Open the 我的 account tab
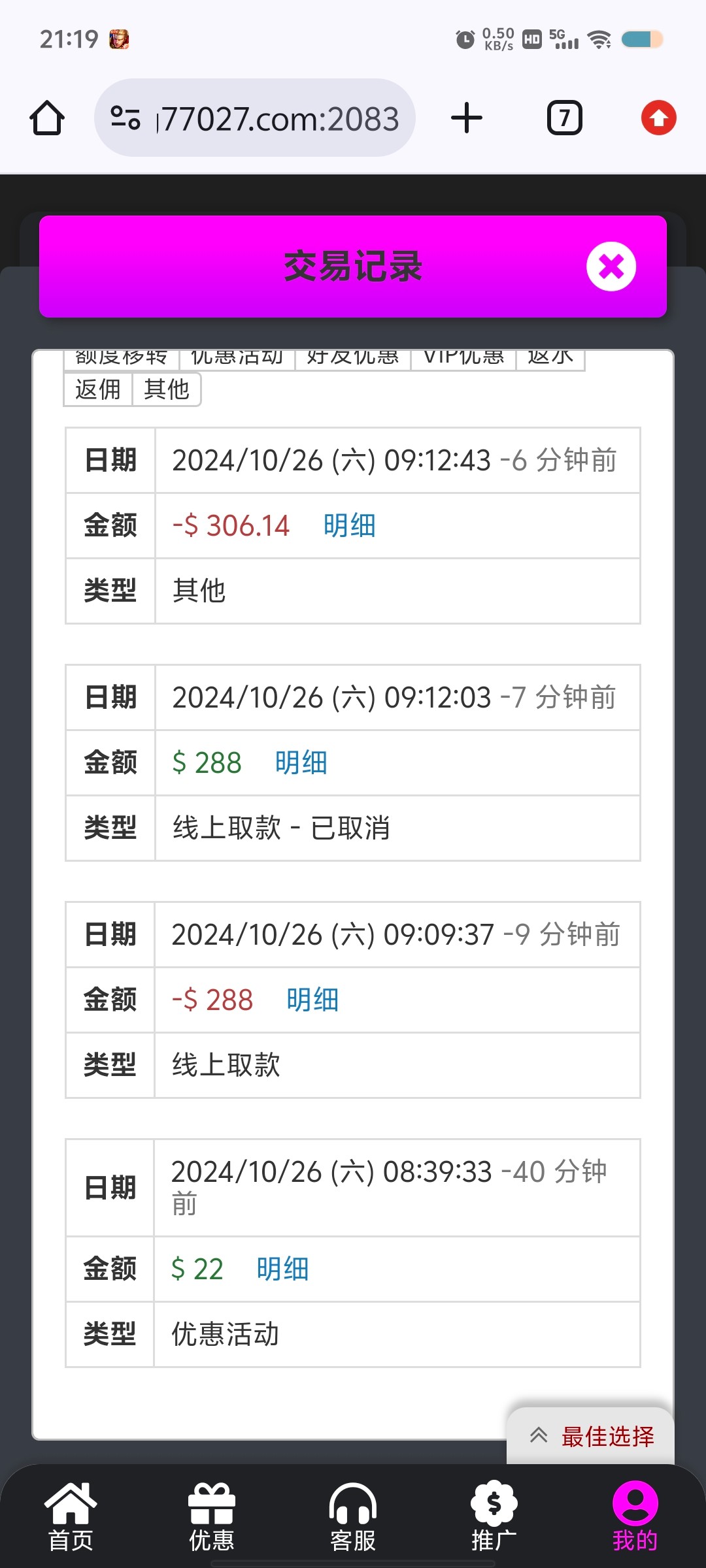 (635, 1516)
